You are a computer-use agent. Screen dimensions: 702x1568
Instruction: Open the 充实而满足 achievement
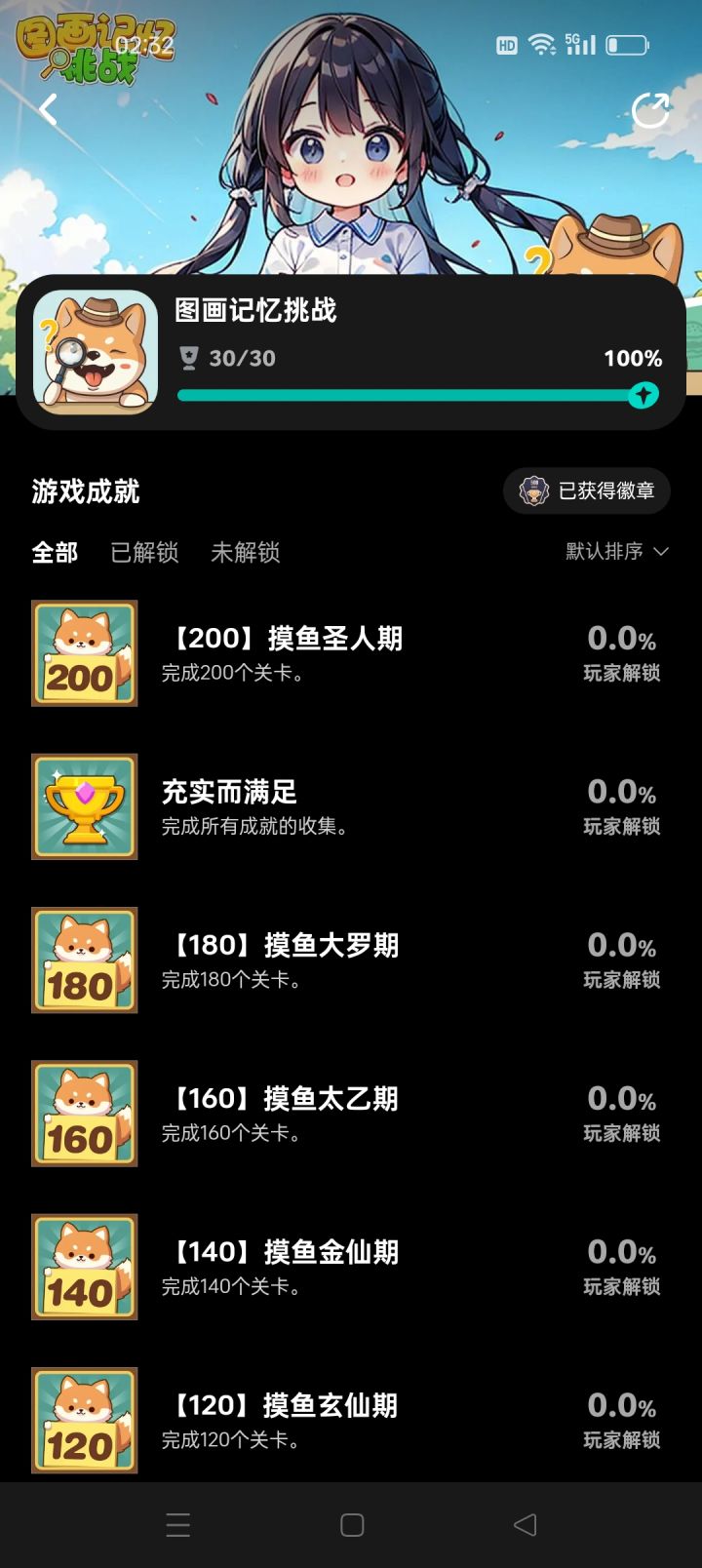coord(351,806)
